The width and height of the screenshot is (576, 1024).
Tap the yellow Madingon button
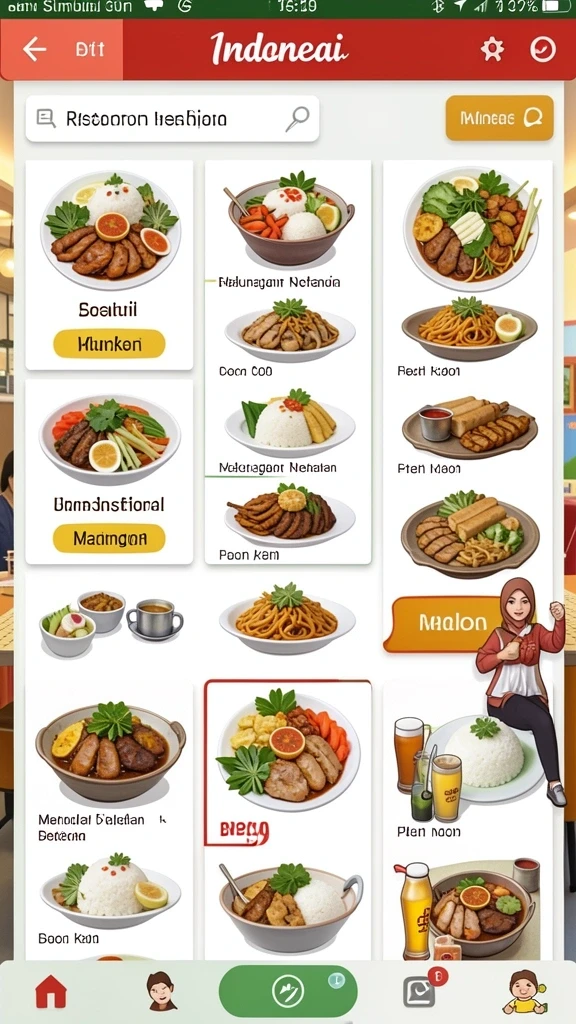[x=109, y=539]
